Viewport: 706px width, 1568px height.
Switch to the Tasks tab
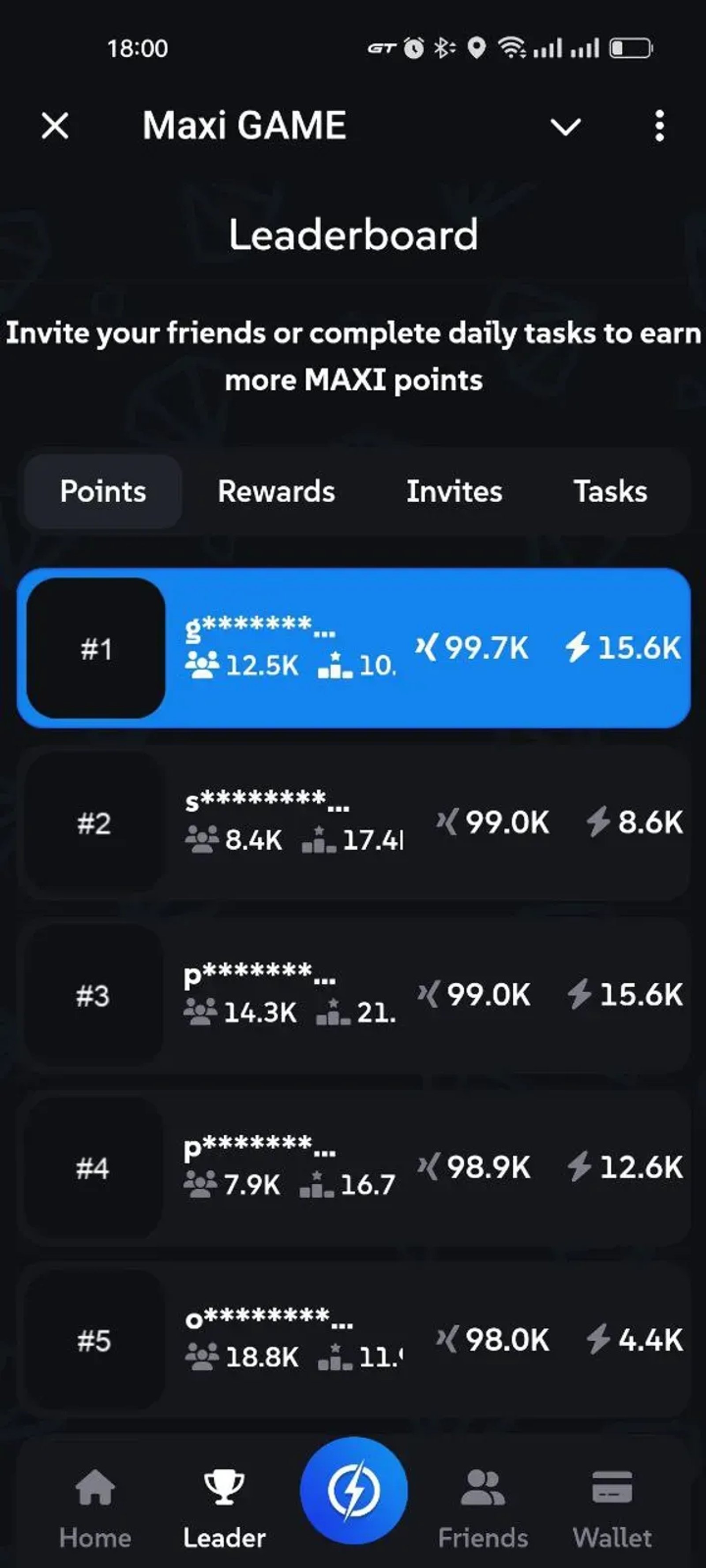pos(609,491)
